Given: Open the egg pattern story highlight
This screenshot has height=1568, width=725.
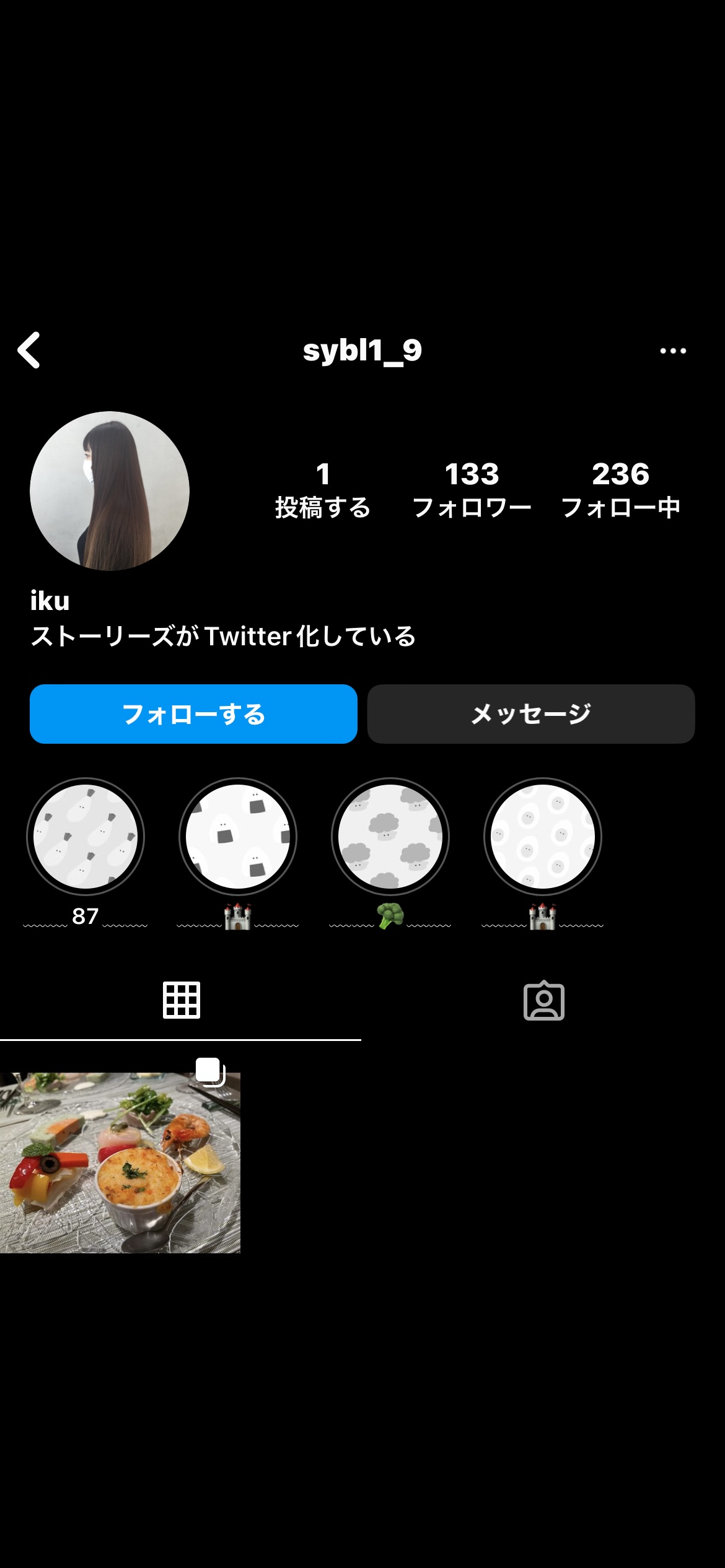Looking at the screenshot, I should pos(543,837).
